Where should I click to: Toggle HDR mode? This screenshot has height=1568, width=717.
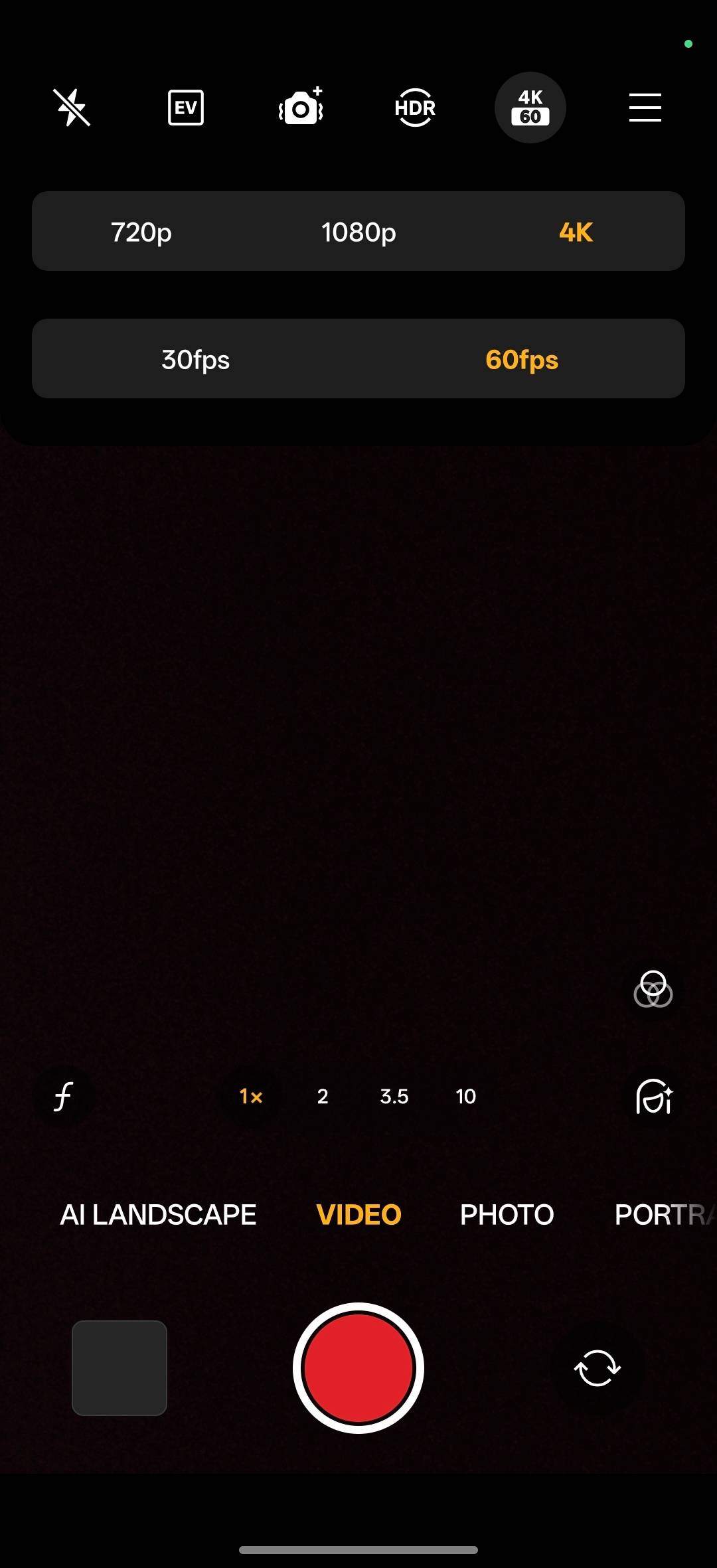tap(415, 108)
